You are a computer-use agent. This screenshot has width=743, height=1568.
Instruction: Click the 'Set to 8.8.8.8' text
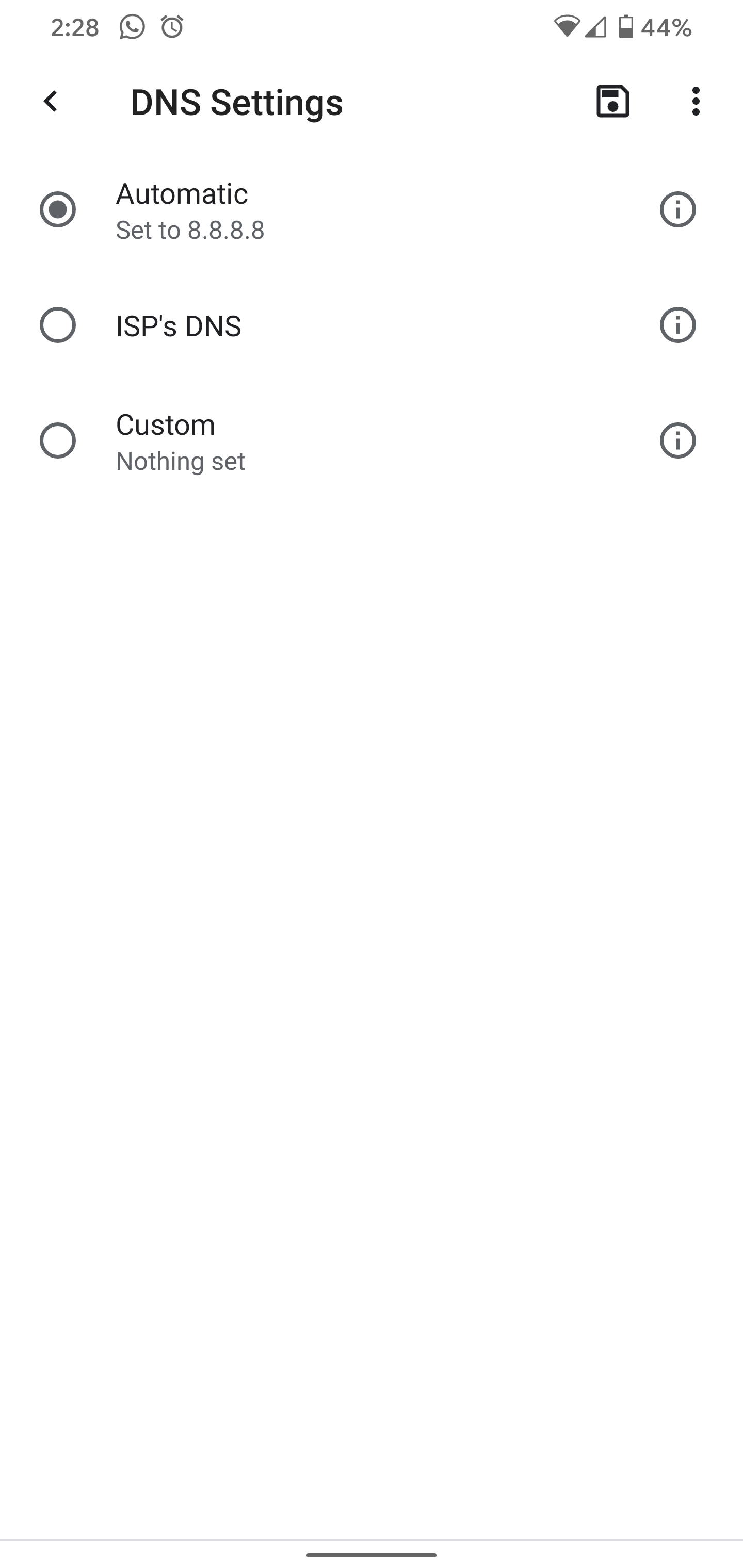(189, 231)
